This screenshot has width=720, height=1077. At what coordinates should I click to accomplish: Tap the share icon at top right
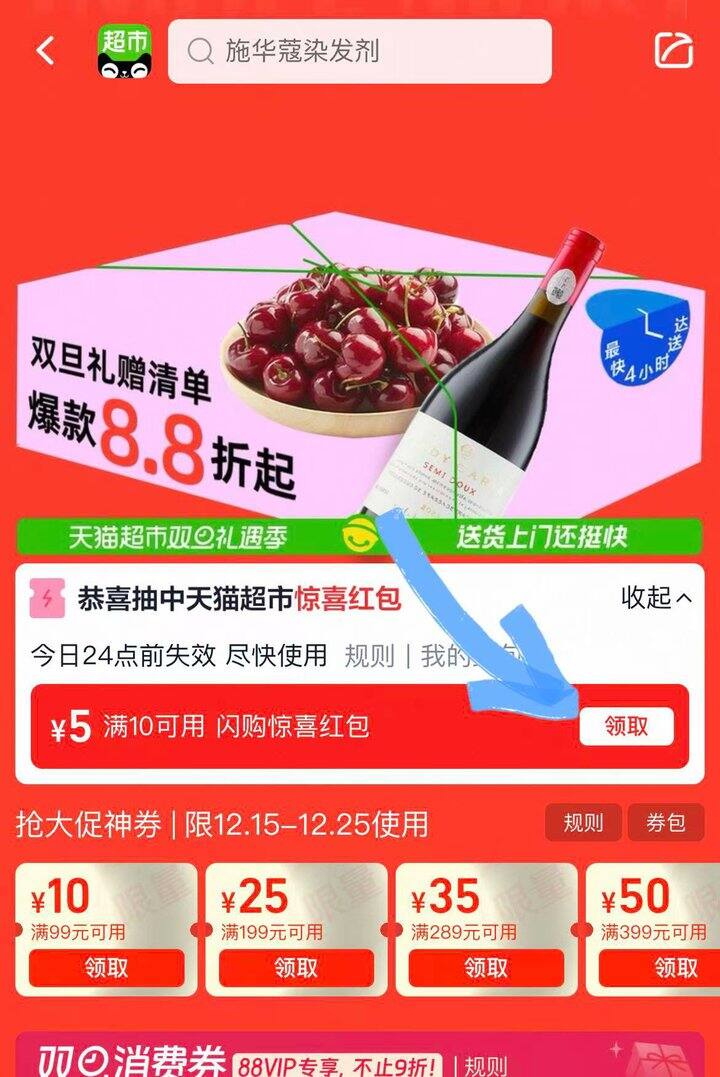tap(673, 50)
